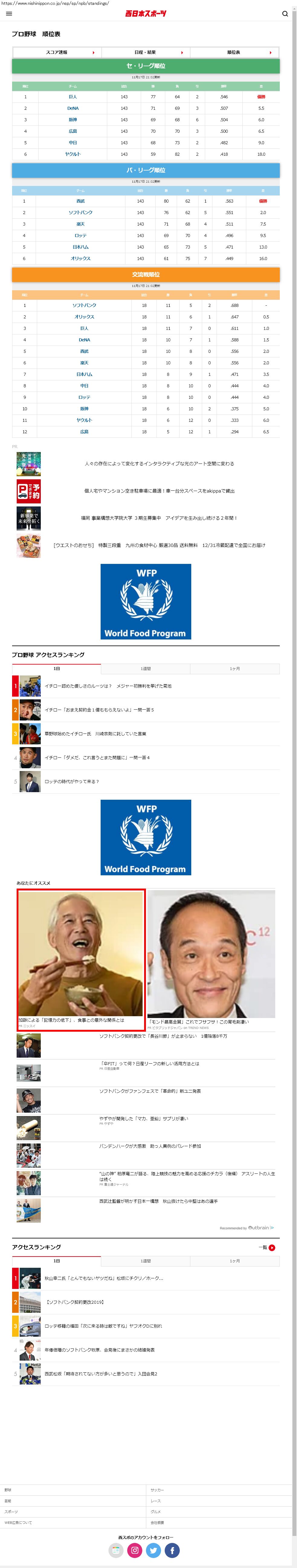
Task: Follow on the Instagram icon
Action: click(x=135, y=1550)
